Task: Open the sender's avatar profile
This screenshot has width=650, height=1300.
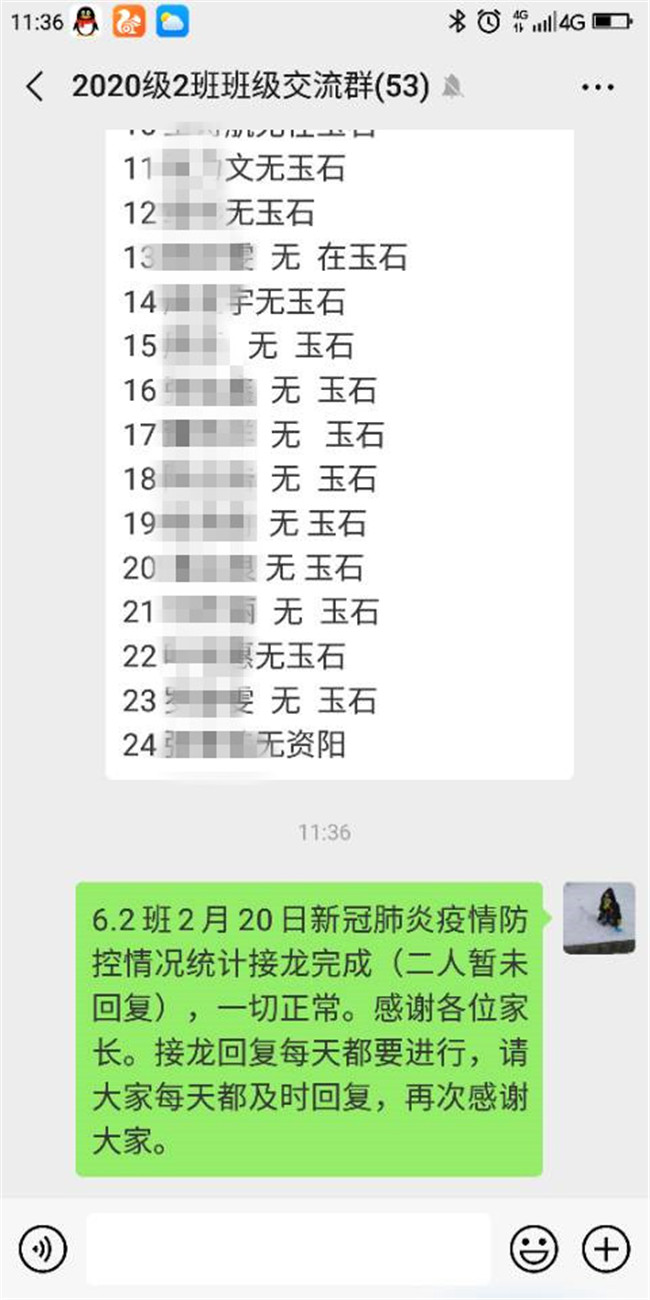Action: (x=599, y=917)
